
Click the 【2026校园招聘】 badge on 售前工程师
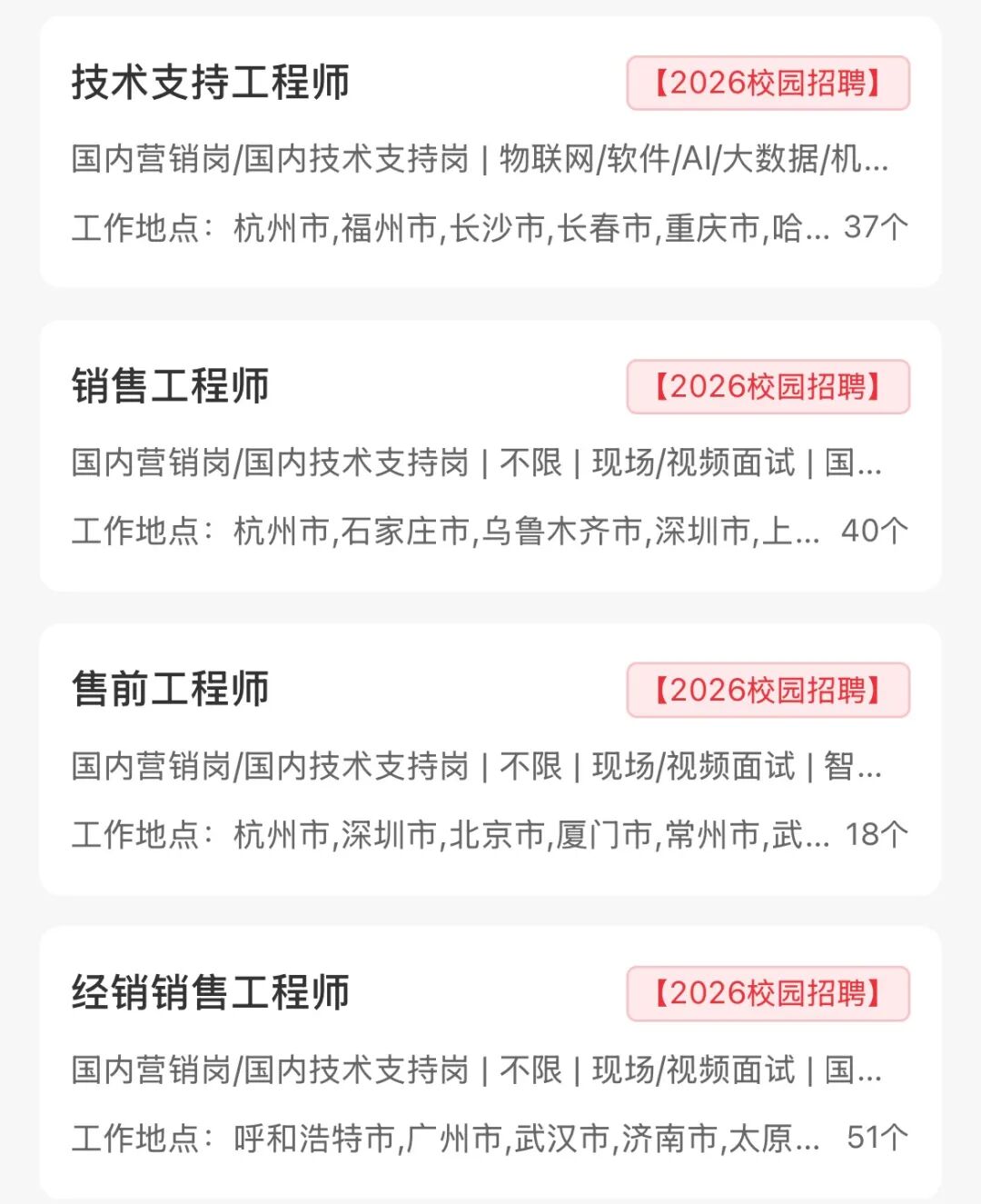(x=770, y=689)
